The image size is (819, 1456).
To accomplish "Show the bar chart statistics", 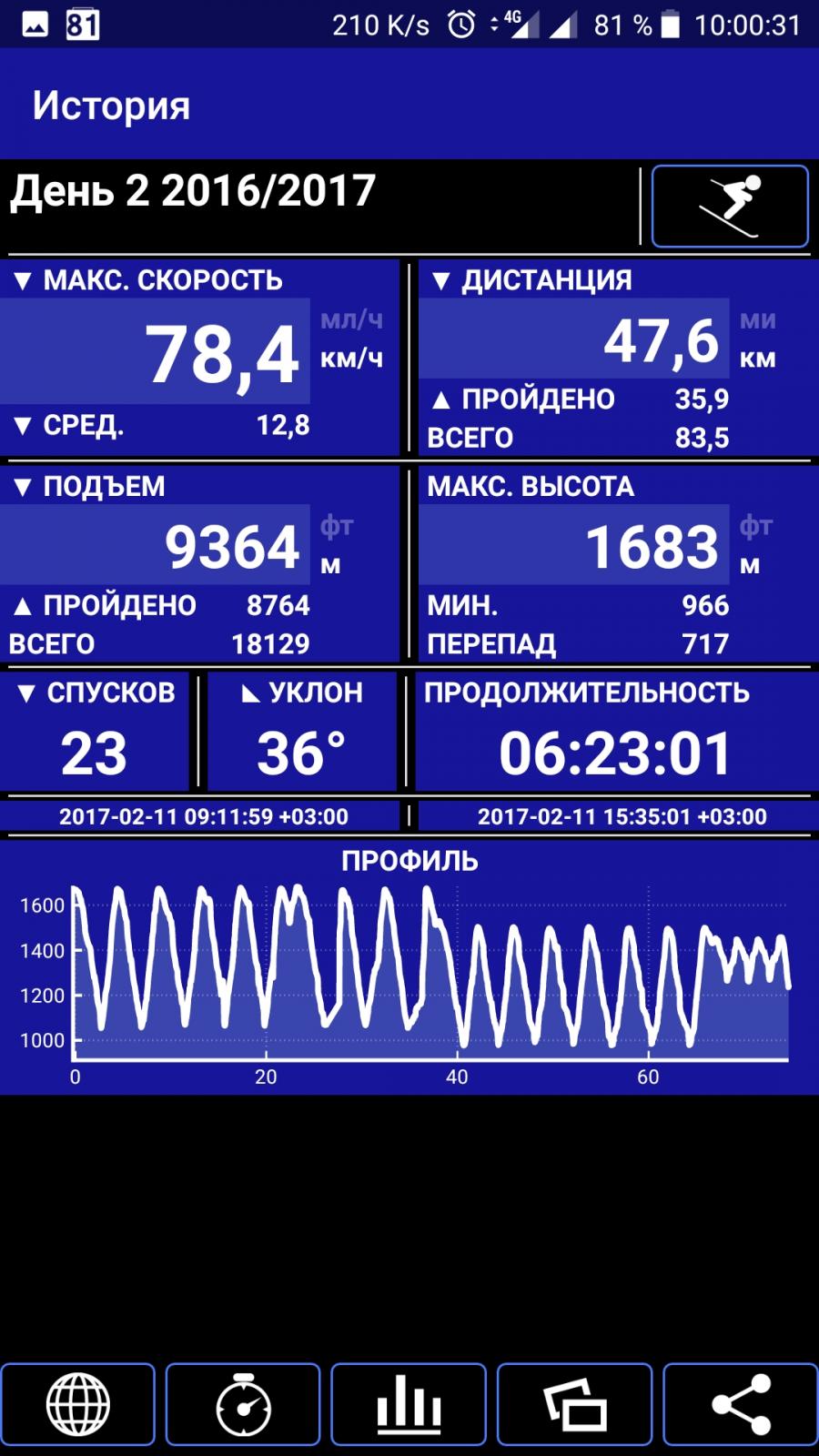I will 409,1404.
